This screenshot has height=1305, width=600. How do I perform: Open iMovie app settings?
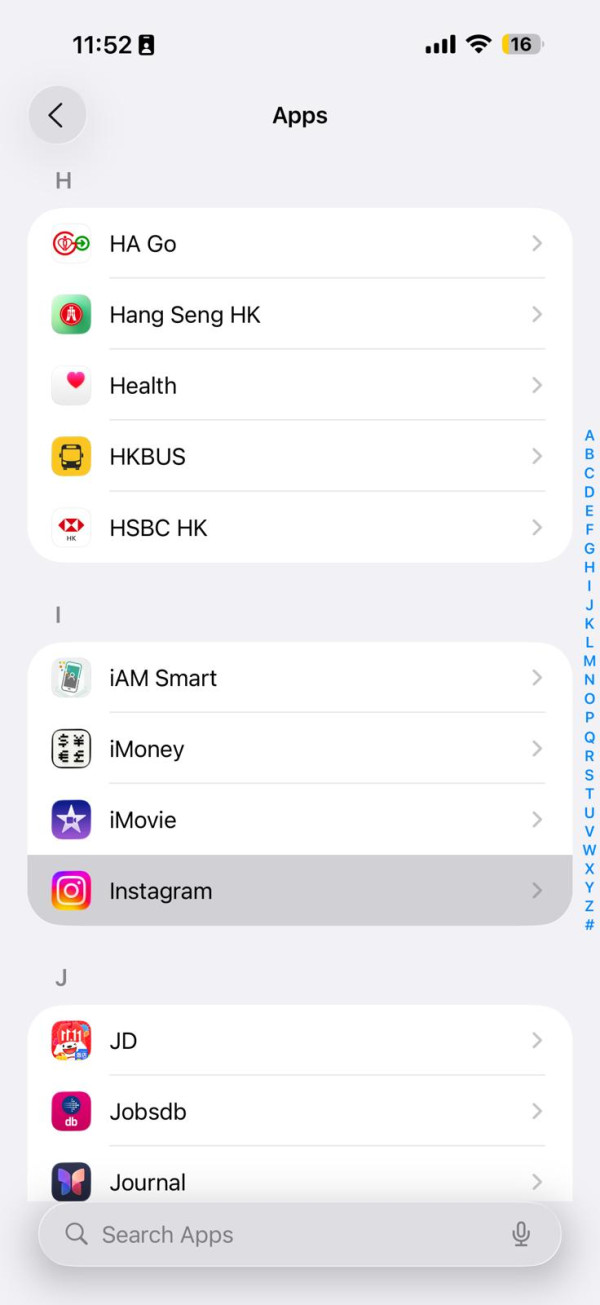[300, 820]
